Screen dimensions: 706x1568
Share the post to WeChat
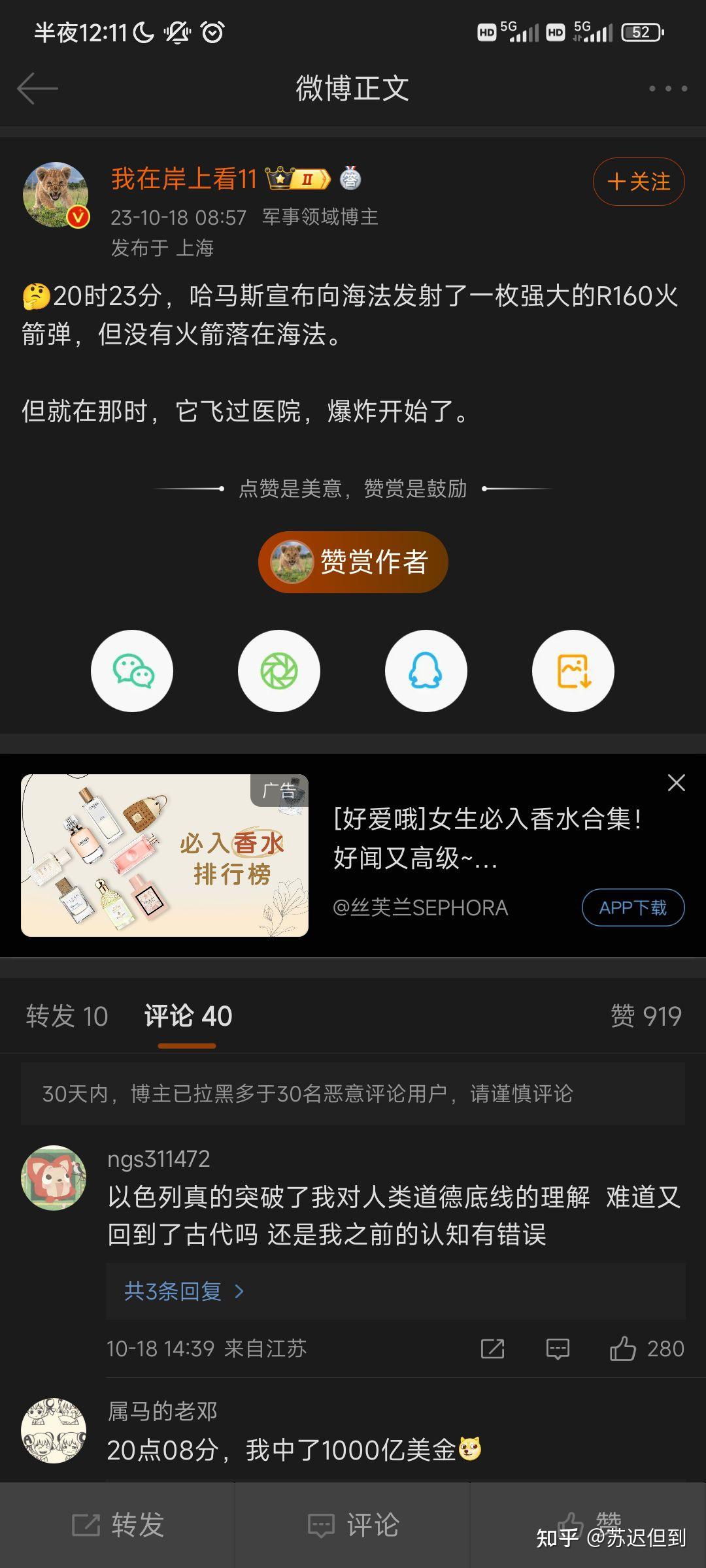[132, 671]
